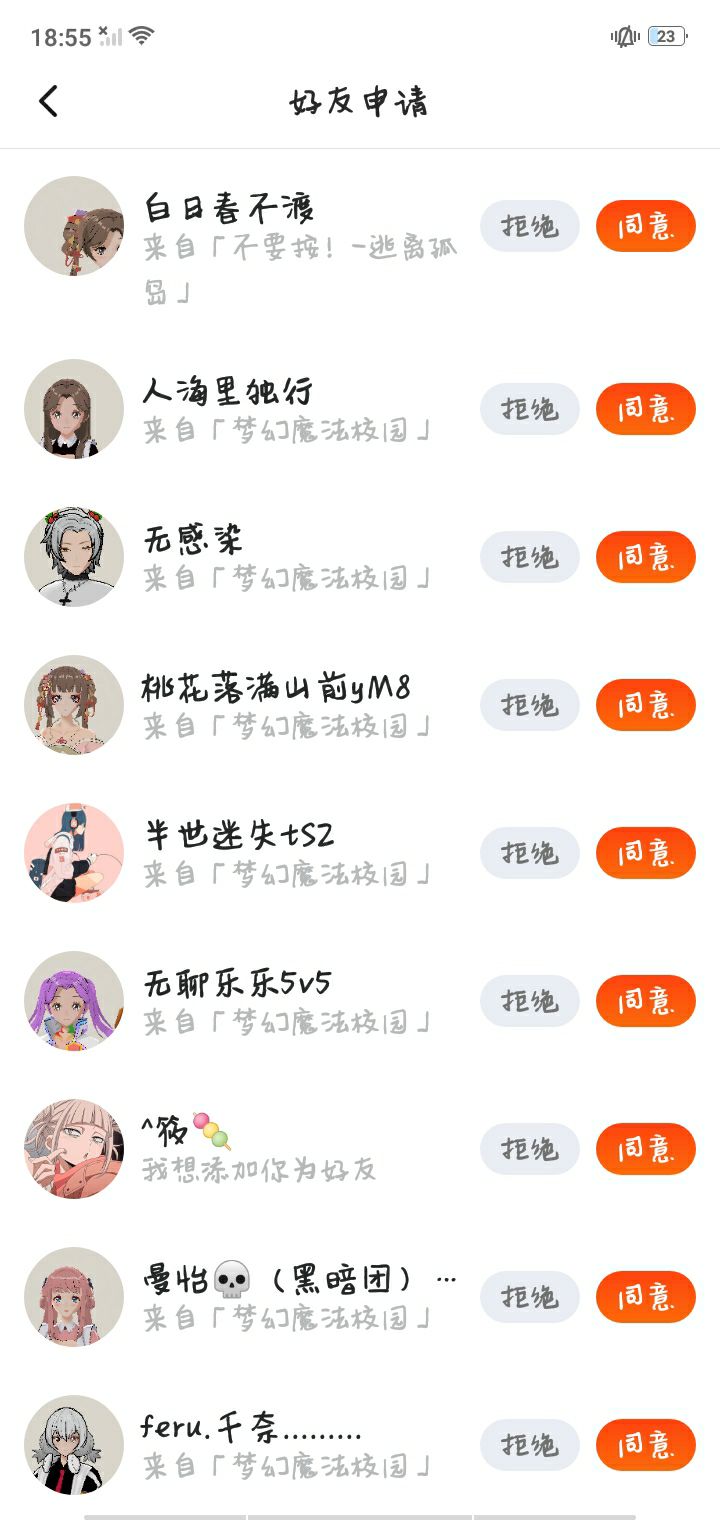Tap 拒绝 for 人海里独行
This screenshot has height=1520, width=720.
(530, 409)
